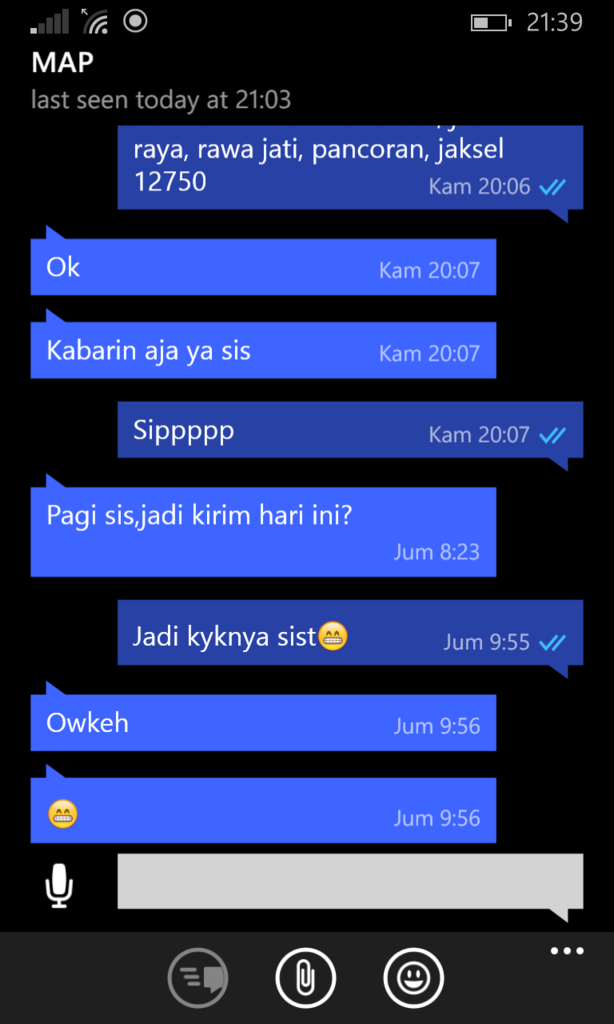Viewport: 614px width, 1024px height.
Task: Tap the send message button
Action: 198,978
